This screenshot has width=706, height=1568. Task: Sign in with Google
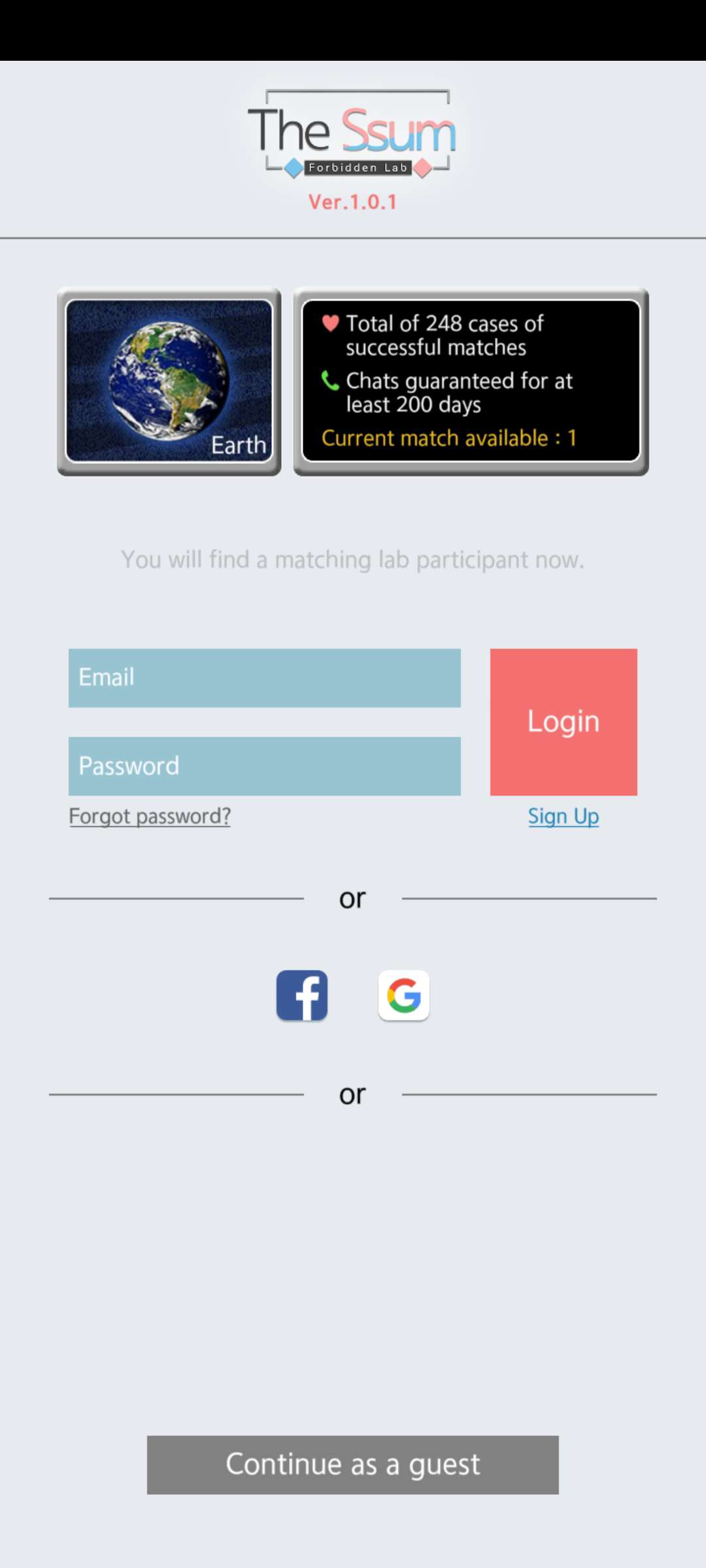pyautogui.click(x=403, y=995)
